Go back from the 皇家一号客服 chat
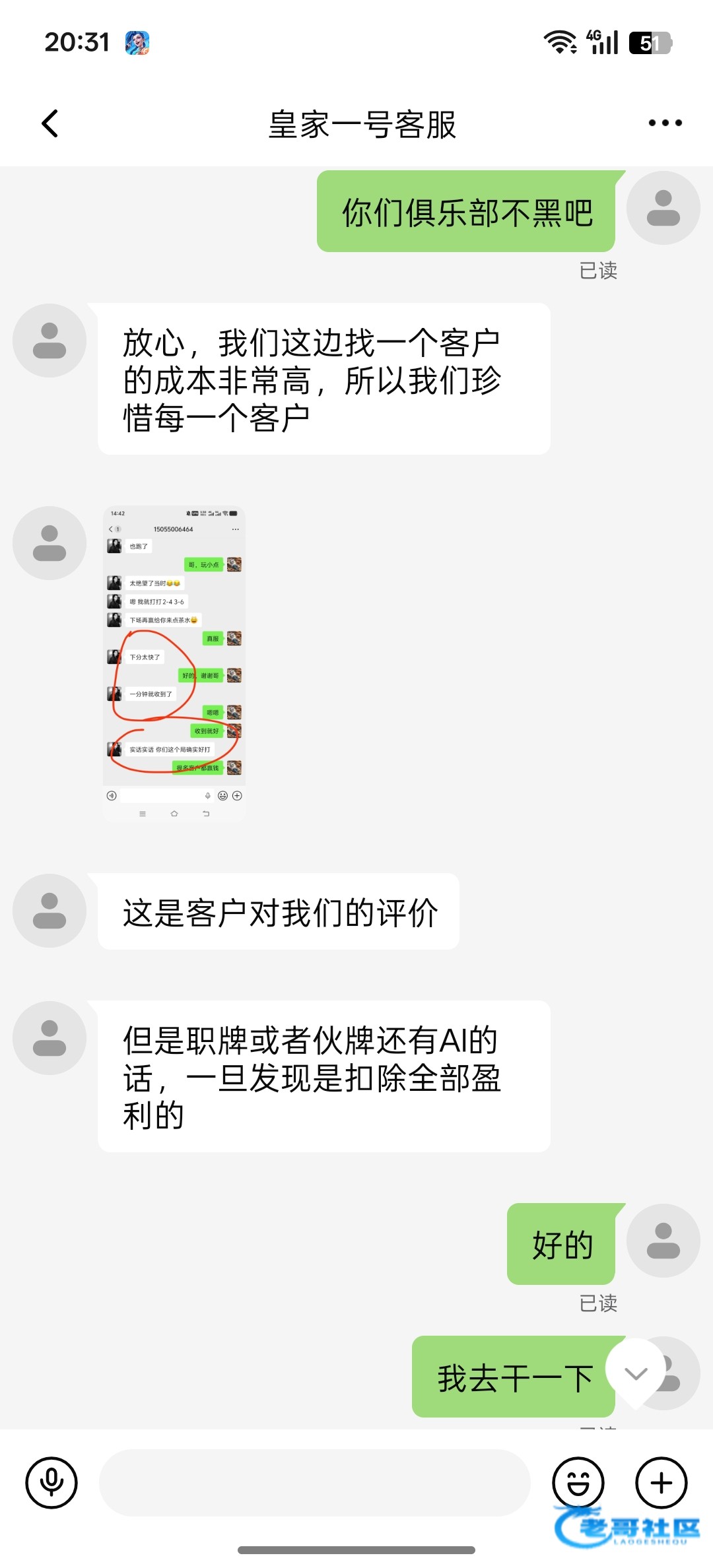The width and height of the screenshot is (713, 1568). (50, 123)
